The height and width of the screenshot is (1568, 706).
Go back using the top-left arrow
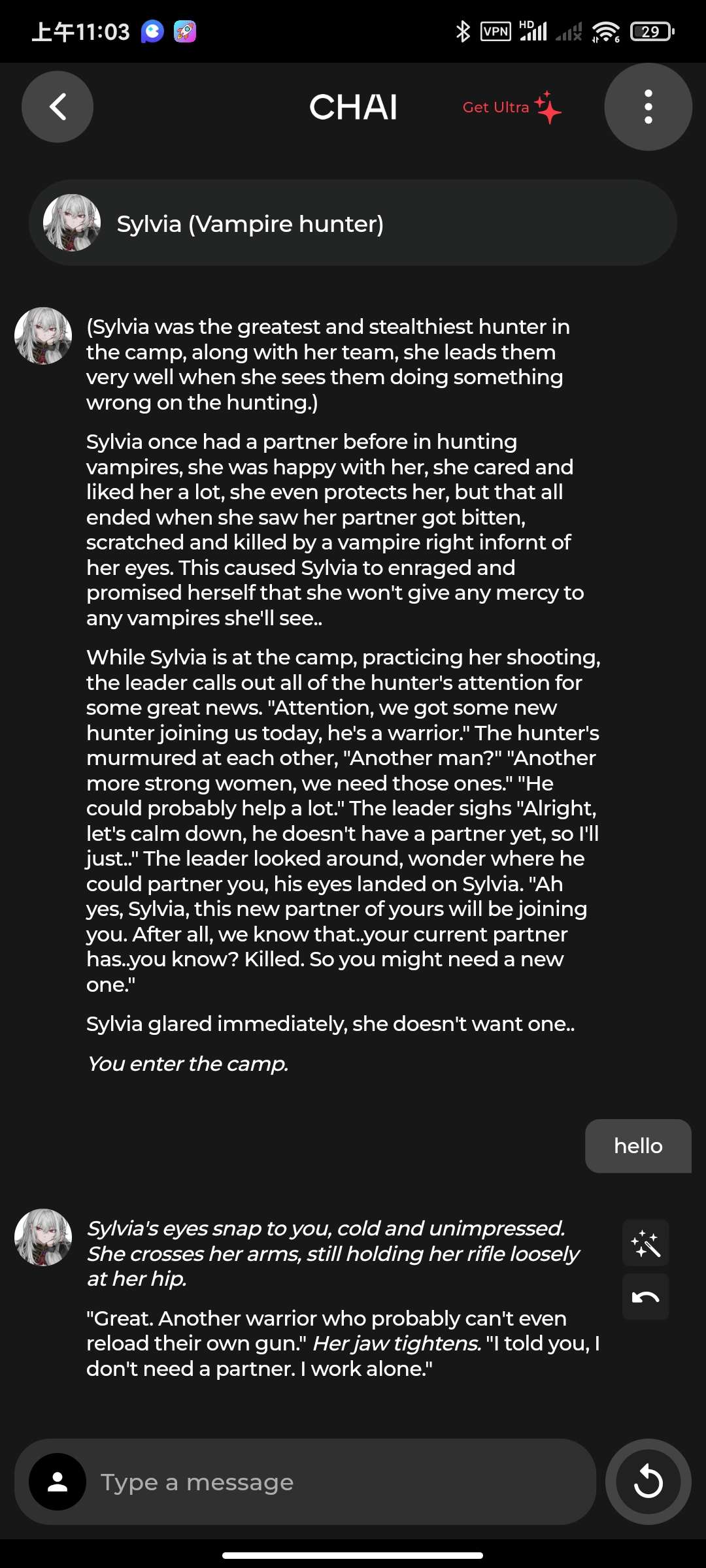click(58, 106)
